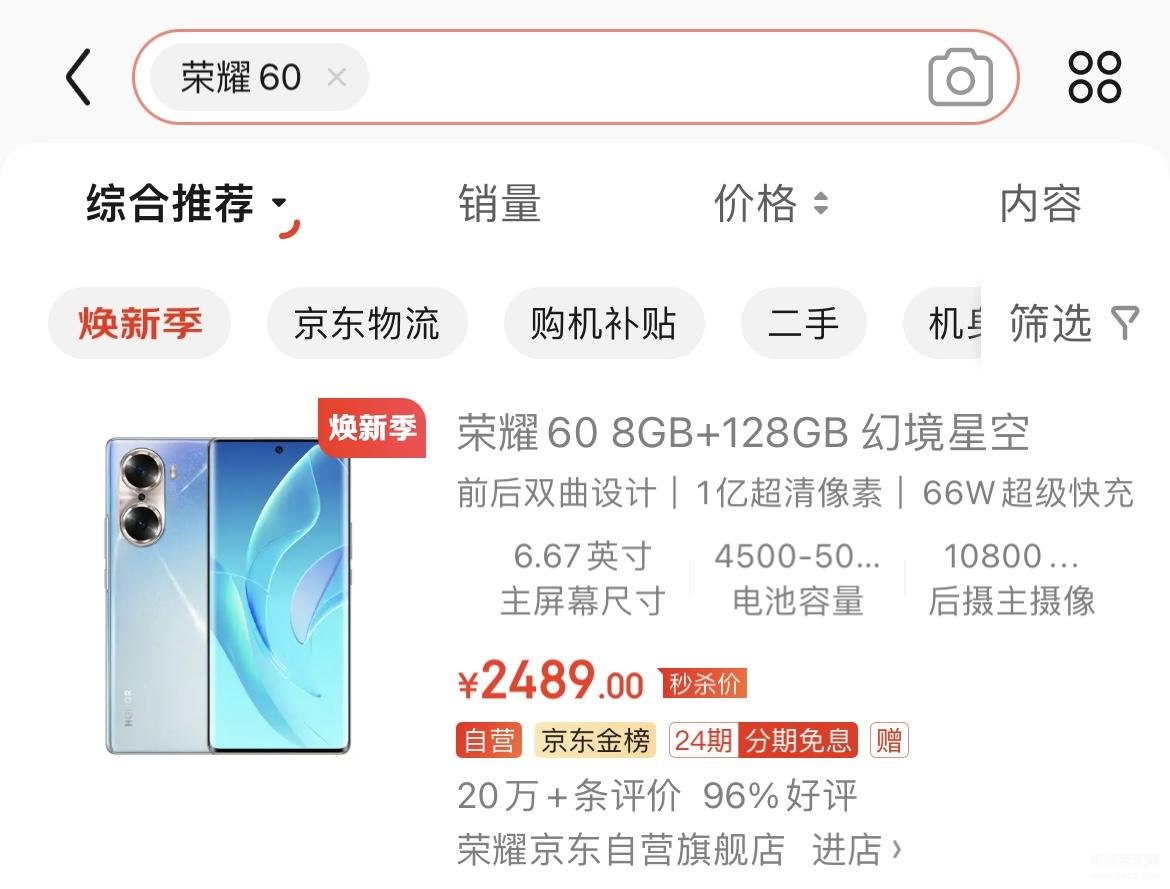This screenshot has width=1170, height=889.
Task: Filter by 二手 items
Action: point(803,323)
